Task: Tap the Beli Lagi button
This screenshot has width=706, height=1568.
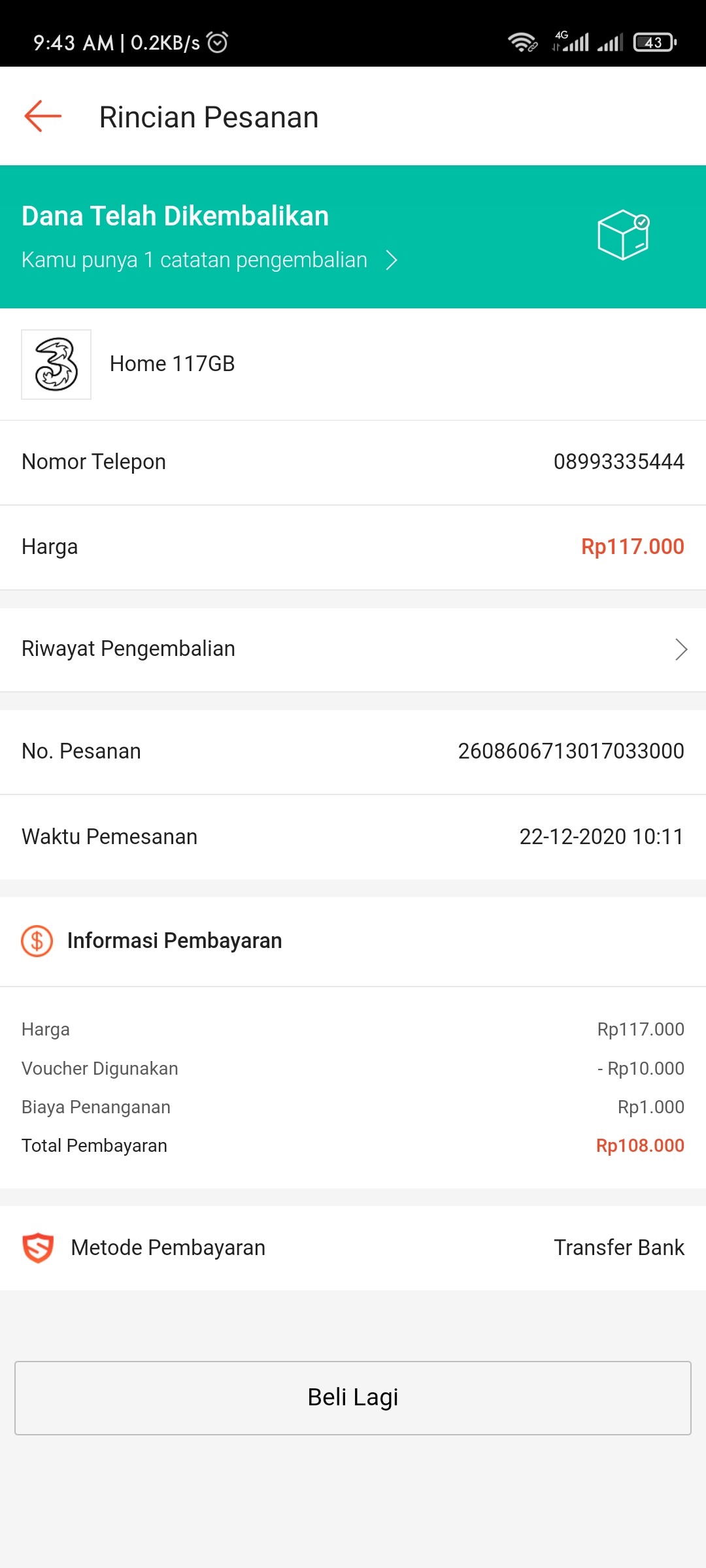Action: pos(353,1398)
